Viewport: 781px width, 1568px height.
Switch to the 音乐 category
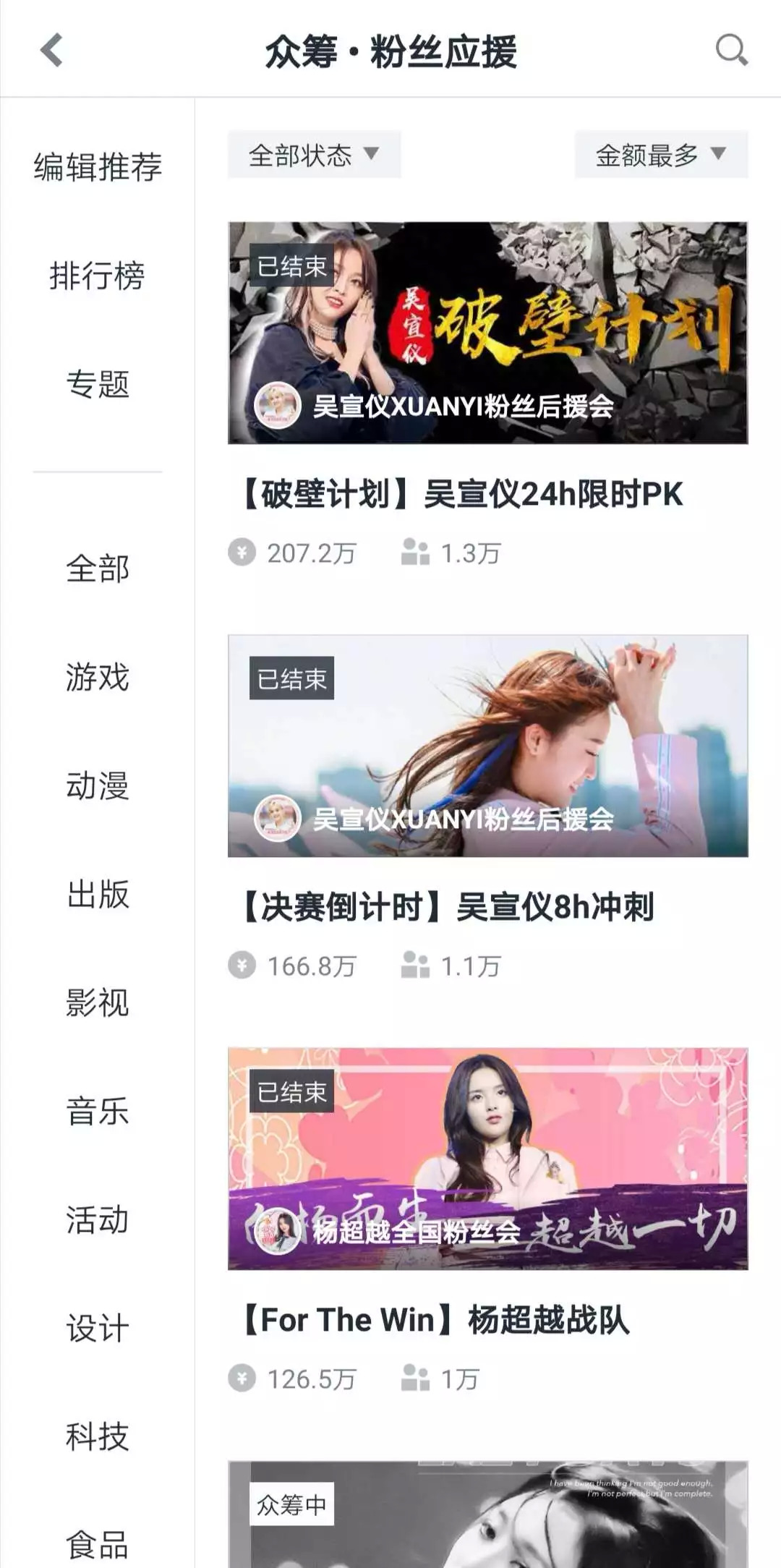98,1111
